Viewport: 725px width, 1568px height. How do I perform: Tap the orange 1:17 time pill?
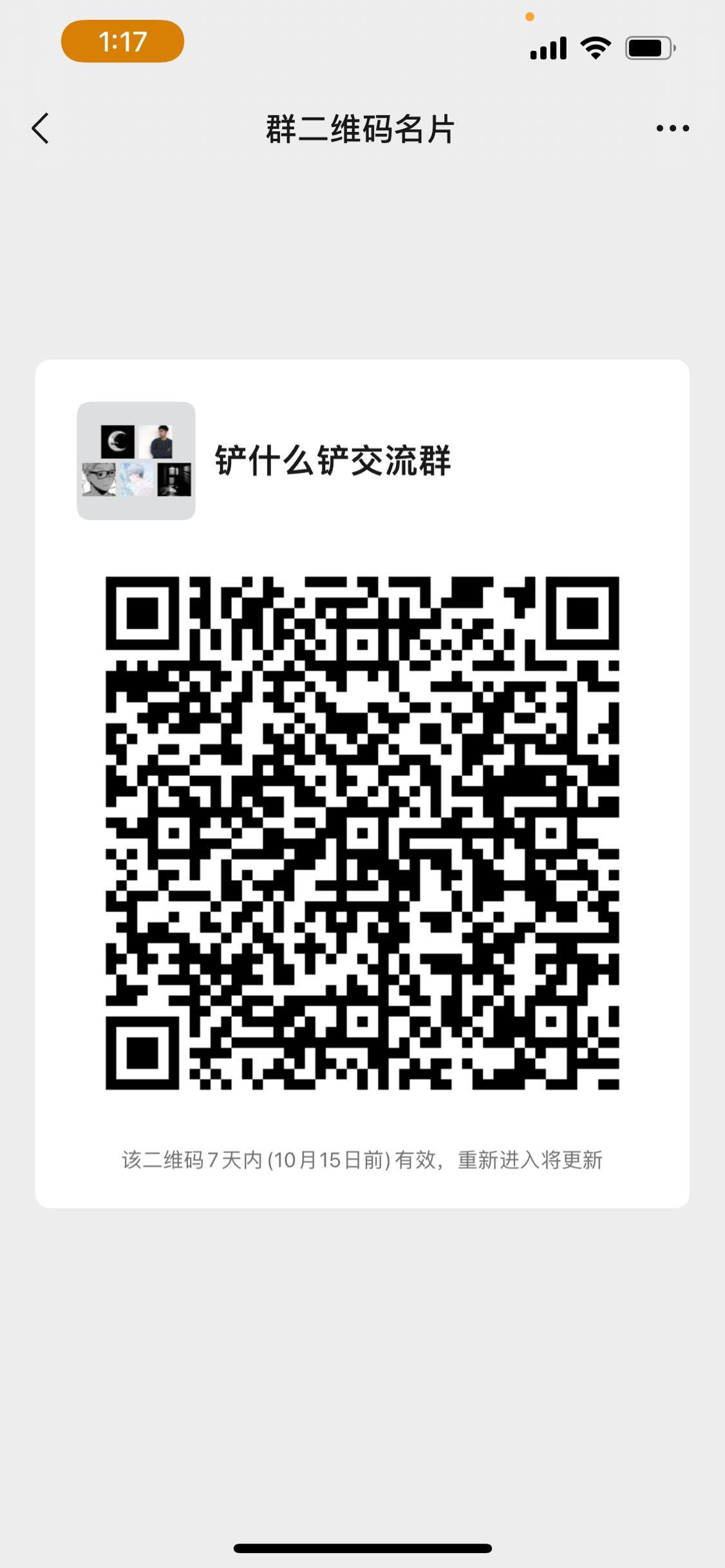click(121, 41)
